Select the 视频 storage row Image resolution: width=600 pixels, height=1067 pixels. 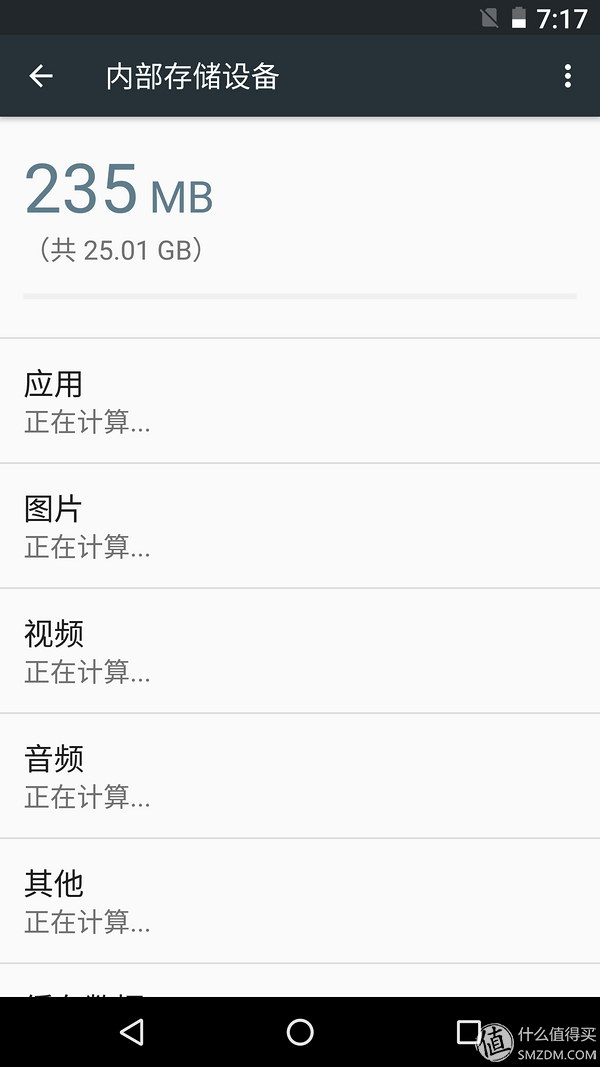(300, 651)
